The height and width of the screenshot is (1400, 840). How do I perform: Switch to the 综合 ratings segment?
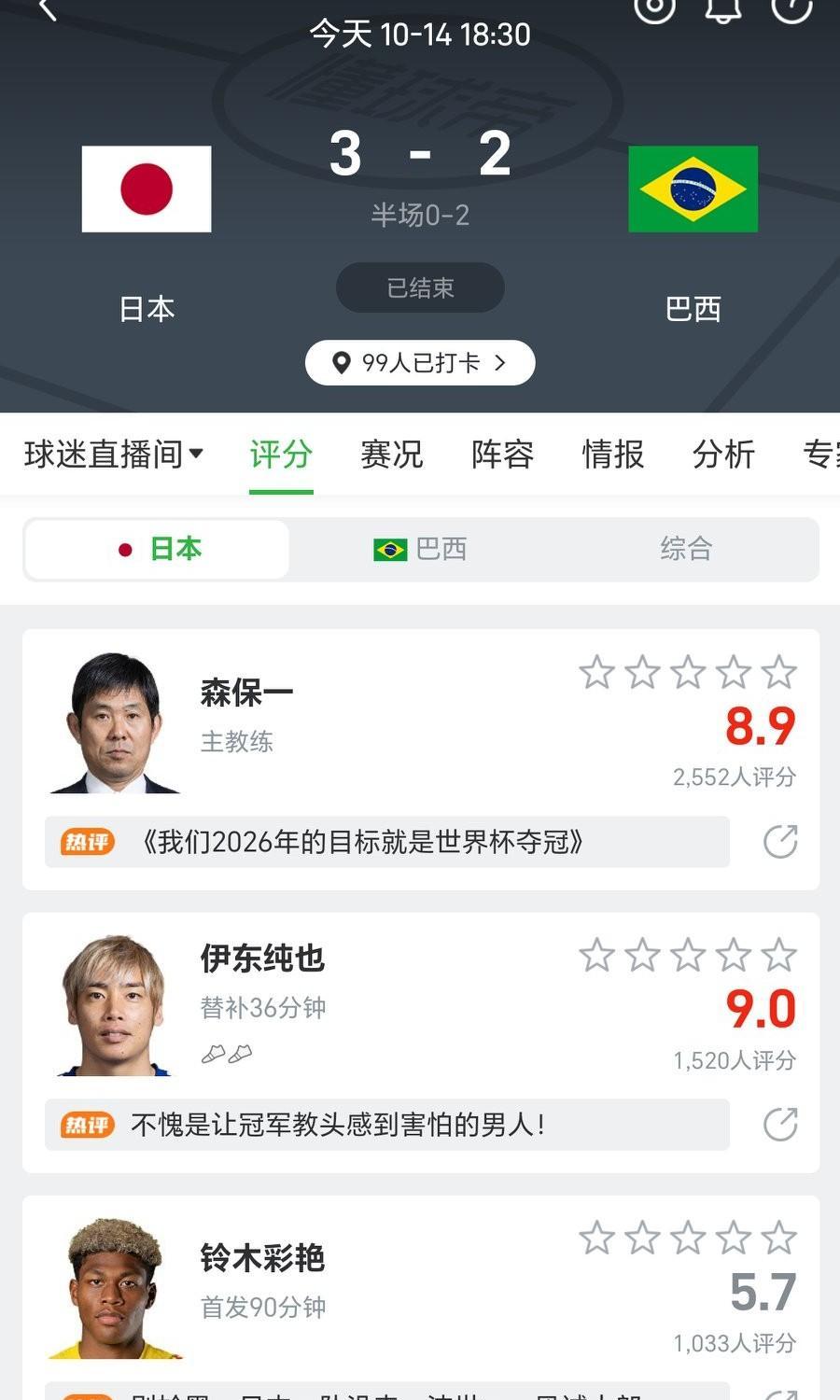pyautogui.click(x=686, y=549)
